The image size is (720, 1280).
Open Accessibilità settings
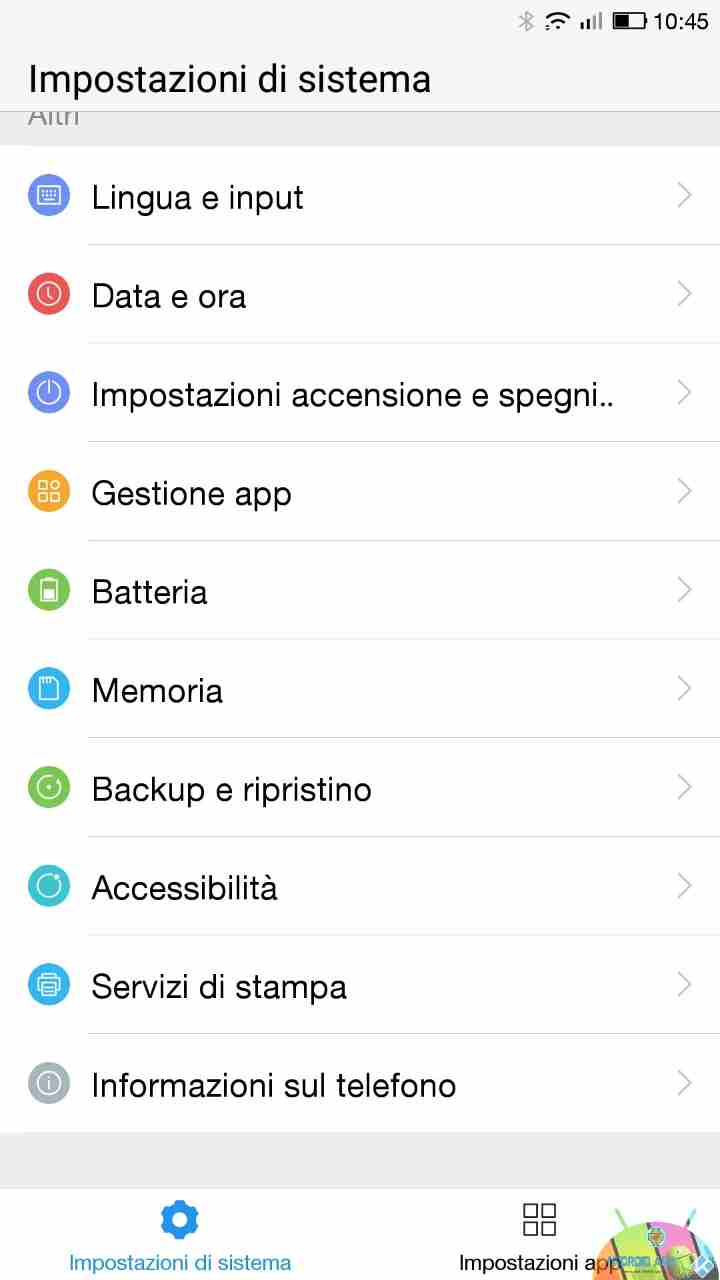click(360, 887)
